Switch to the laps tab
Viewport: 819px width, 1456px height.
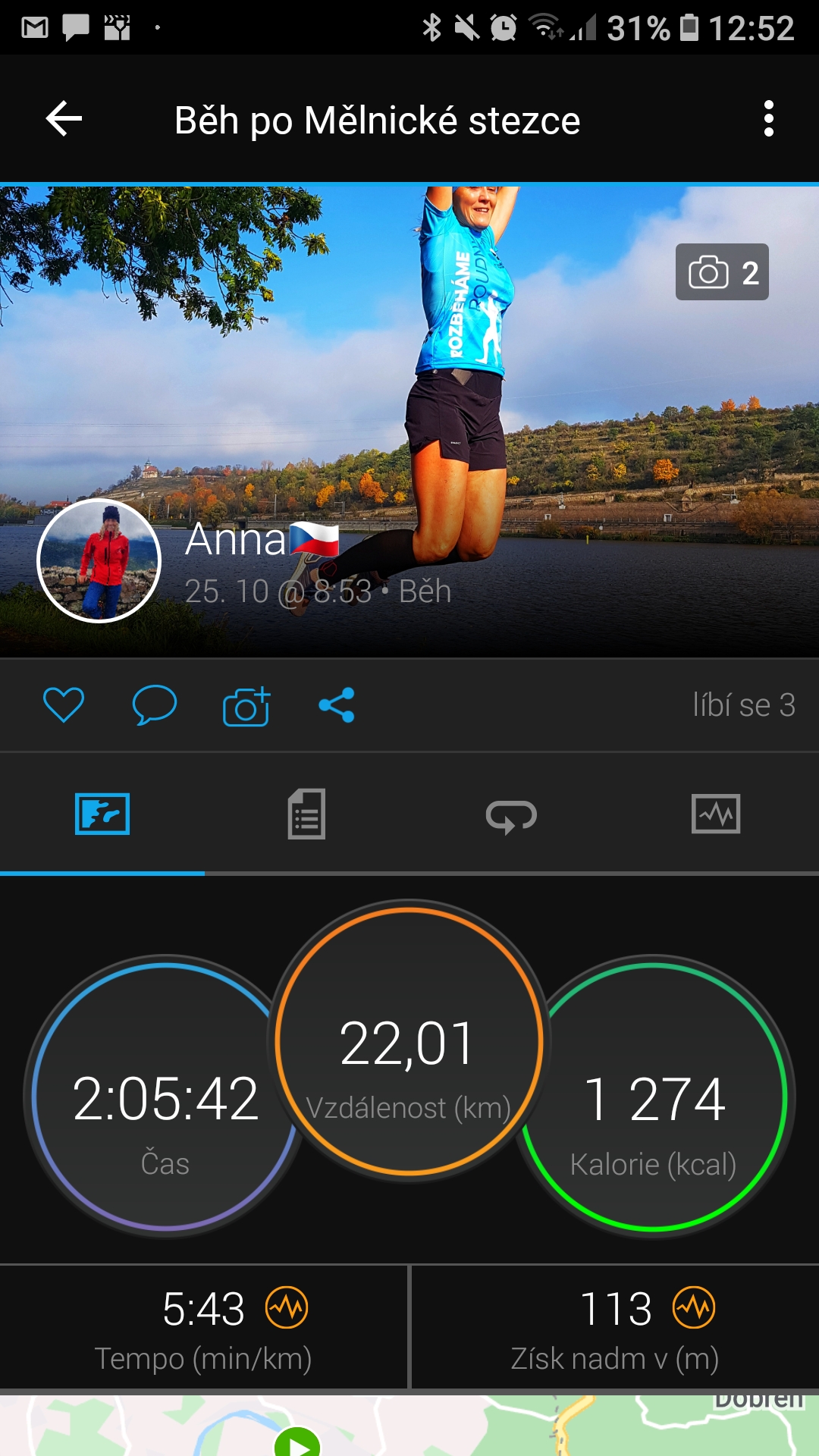coord(511,816)
